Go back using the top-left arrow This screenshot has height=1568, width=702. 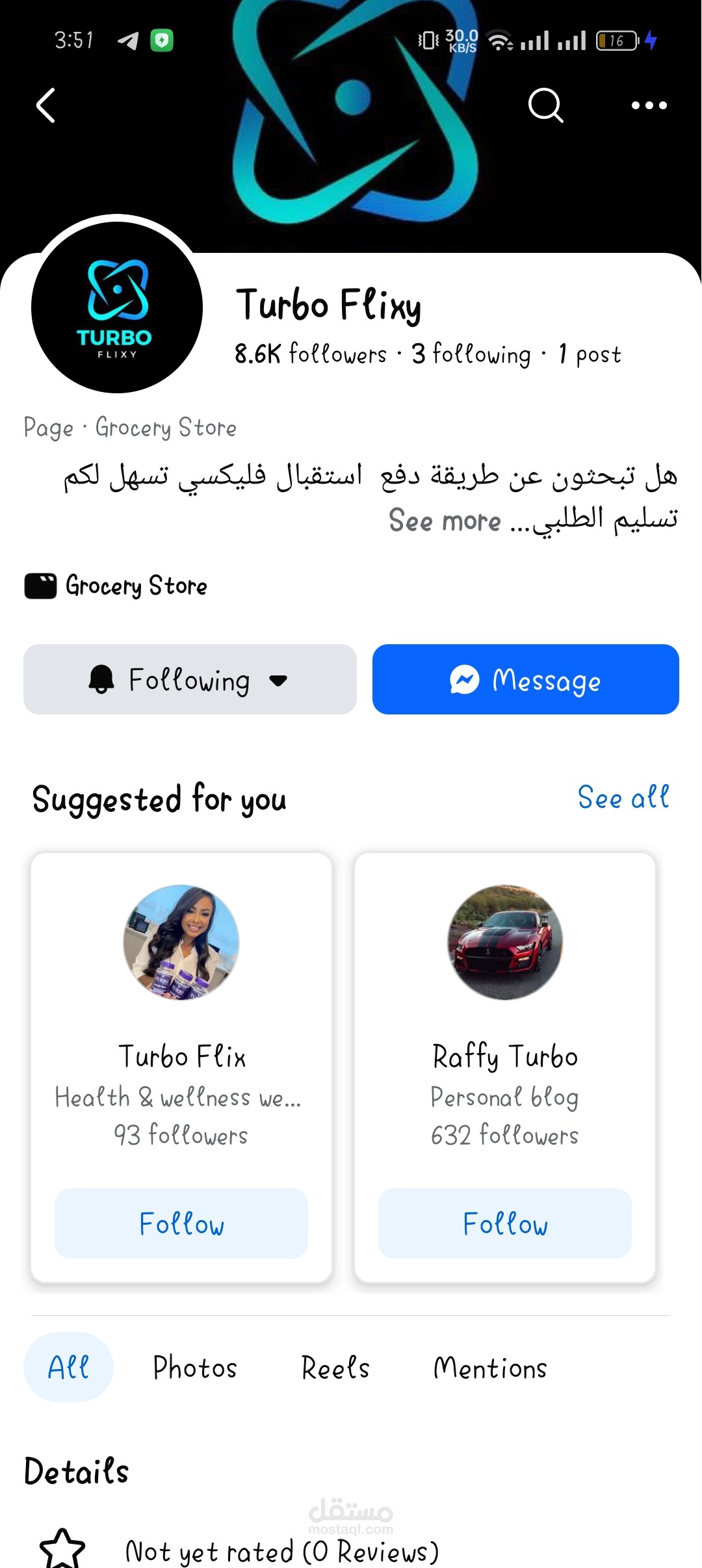tap(45, 105)
